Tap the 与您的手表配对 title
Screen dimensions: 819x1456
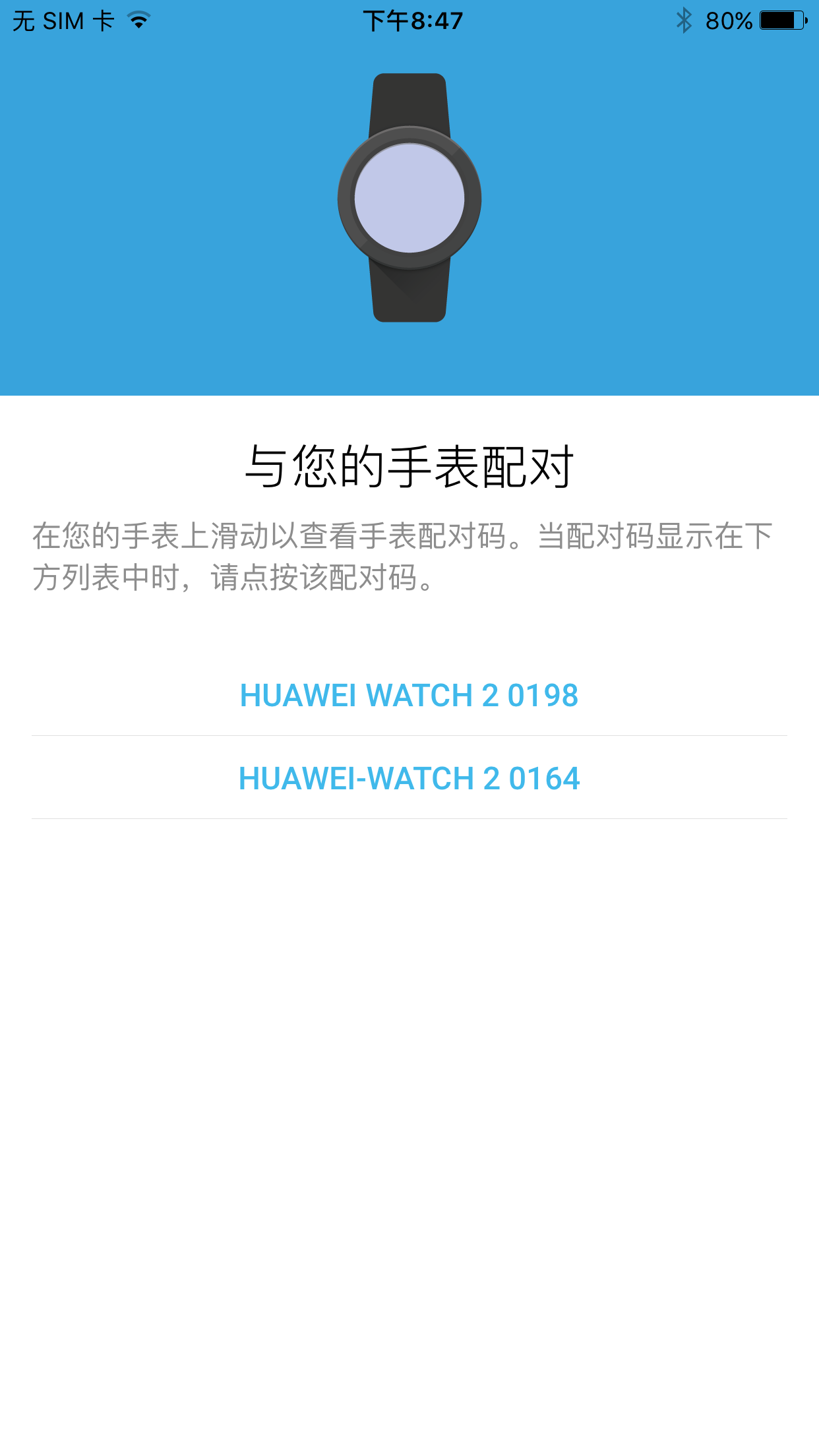(x=409, y=465)
